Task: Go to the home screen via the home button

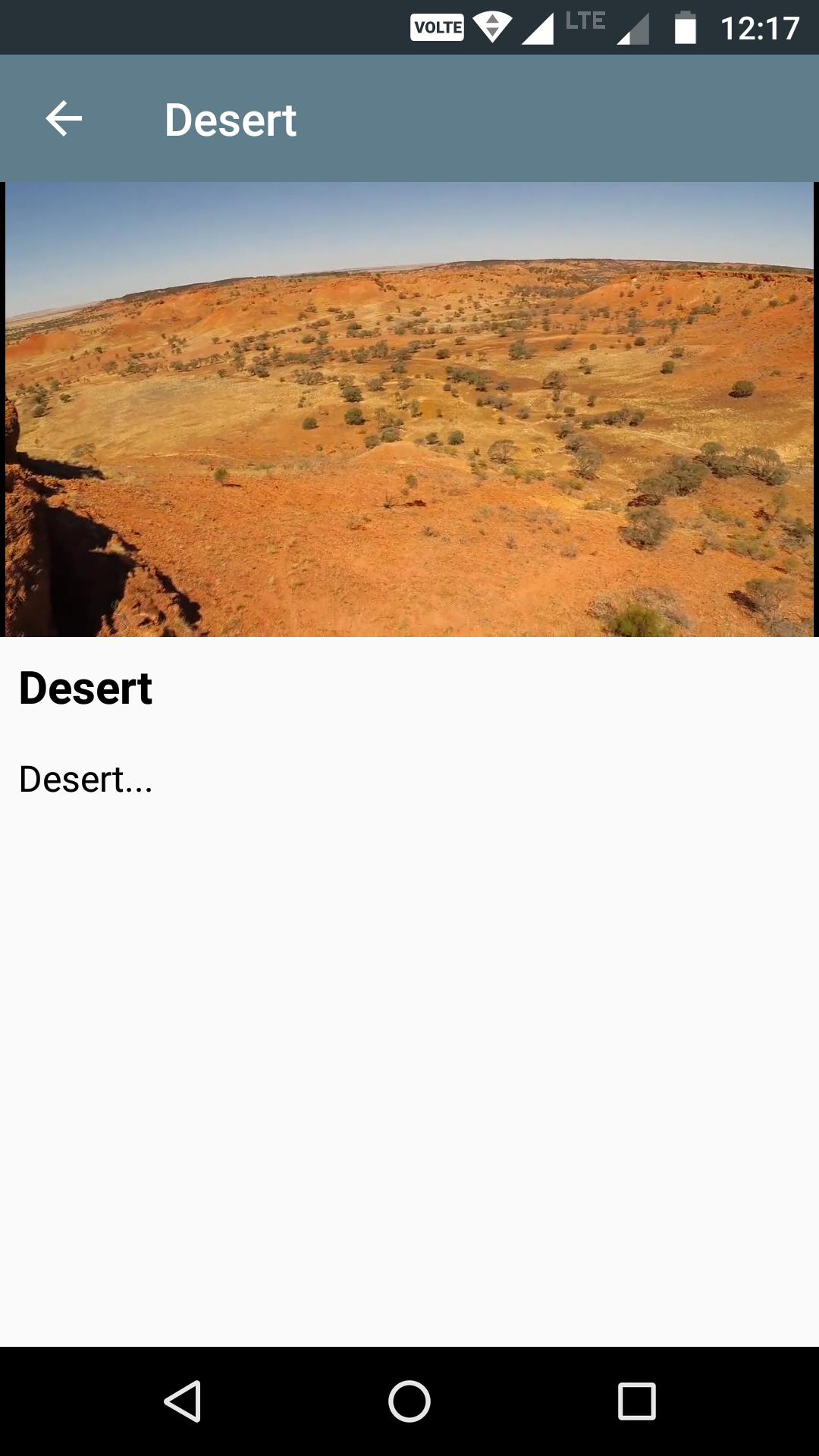Action: pyautogui.click(x=409, y=1401)
